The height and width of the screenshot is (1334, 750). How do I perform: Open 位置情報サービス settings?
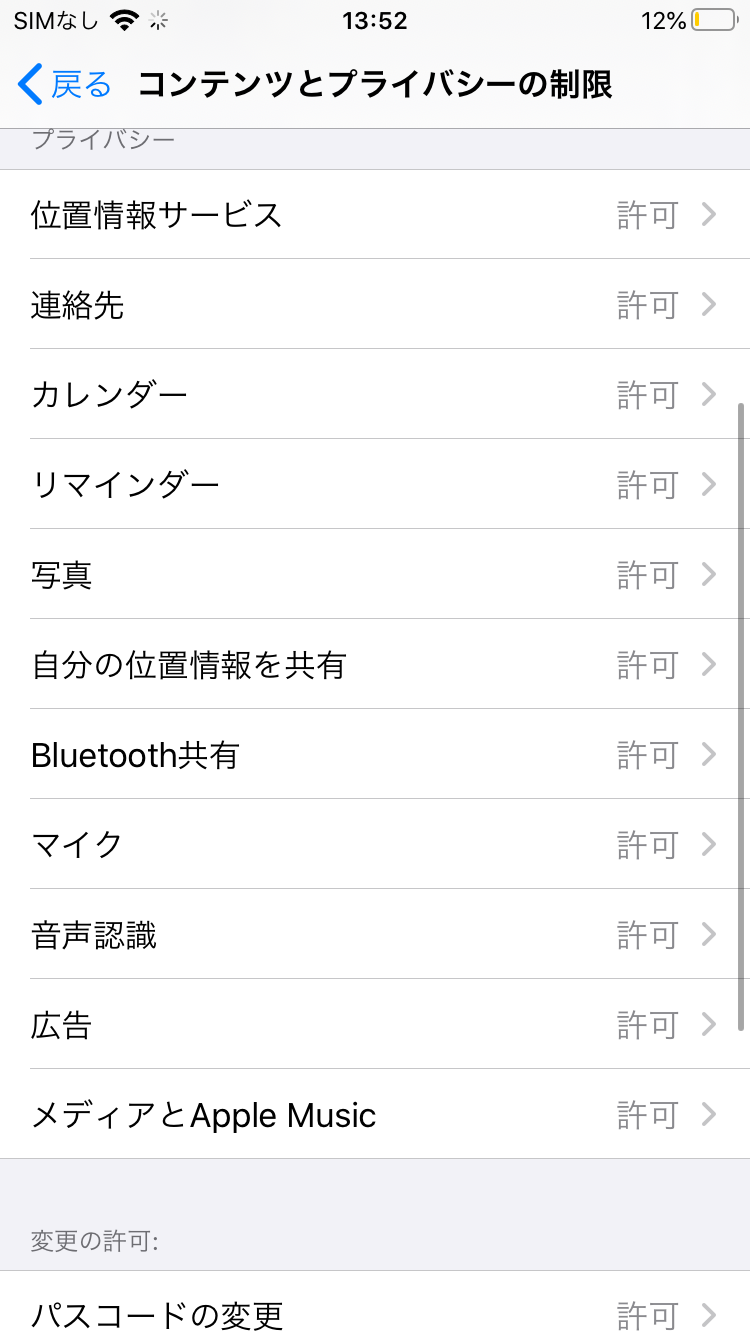[x=375, y=215]
